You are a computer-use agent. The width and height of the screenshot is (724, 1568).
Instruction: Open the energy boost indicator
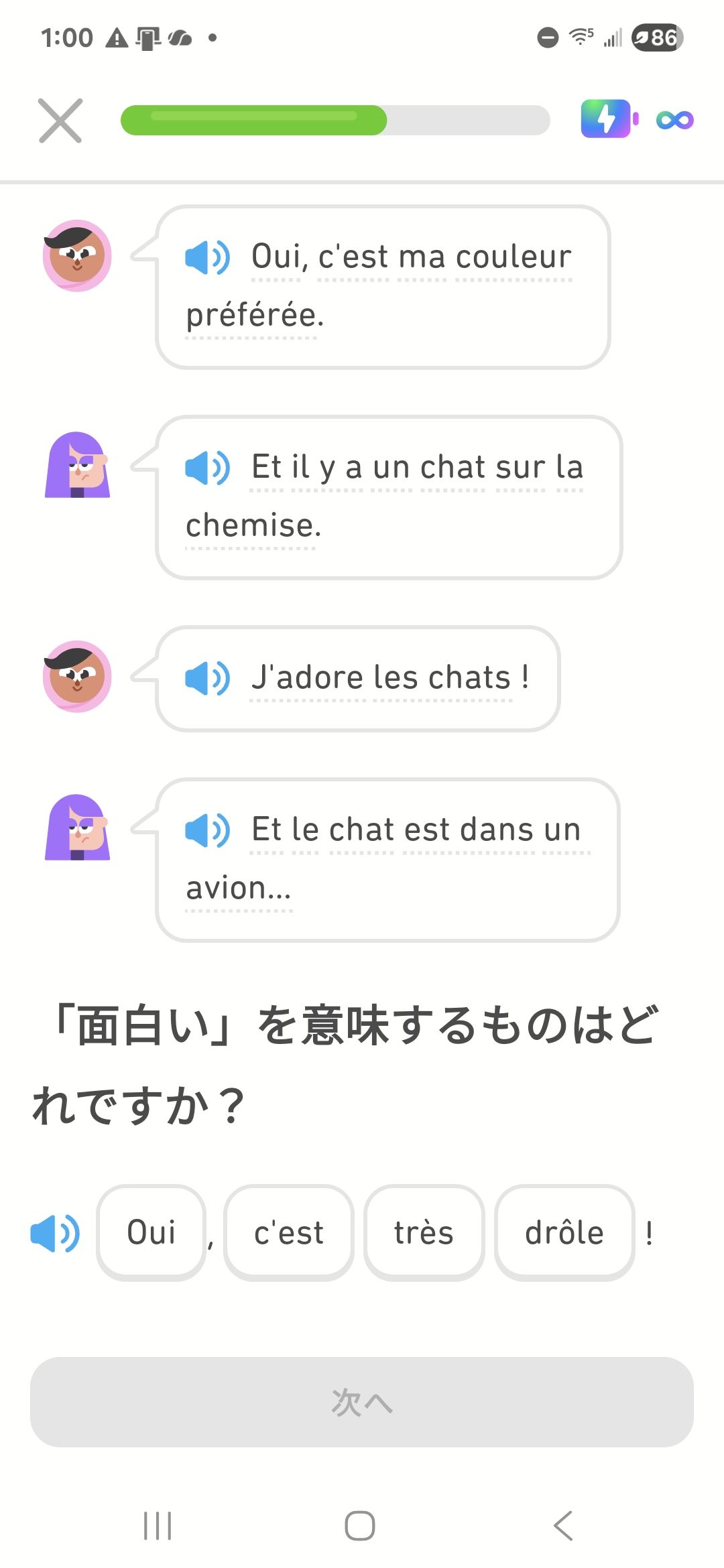point(607,119)
